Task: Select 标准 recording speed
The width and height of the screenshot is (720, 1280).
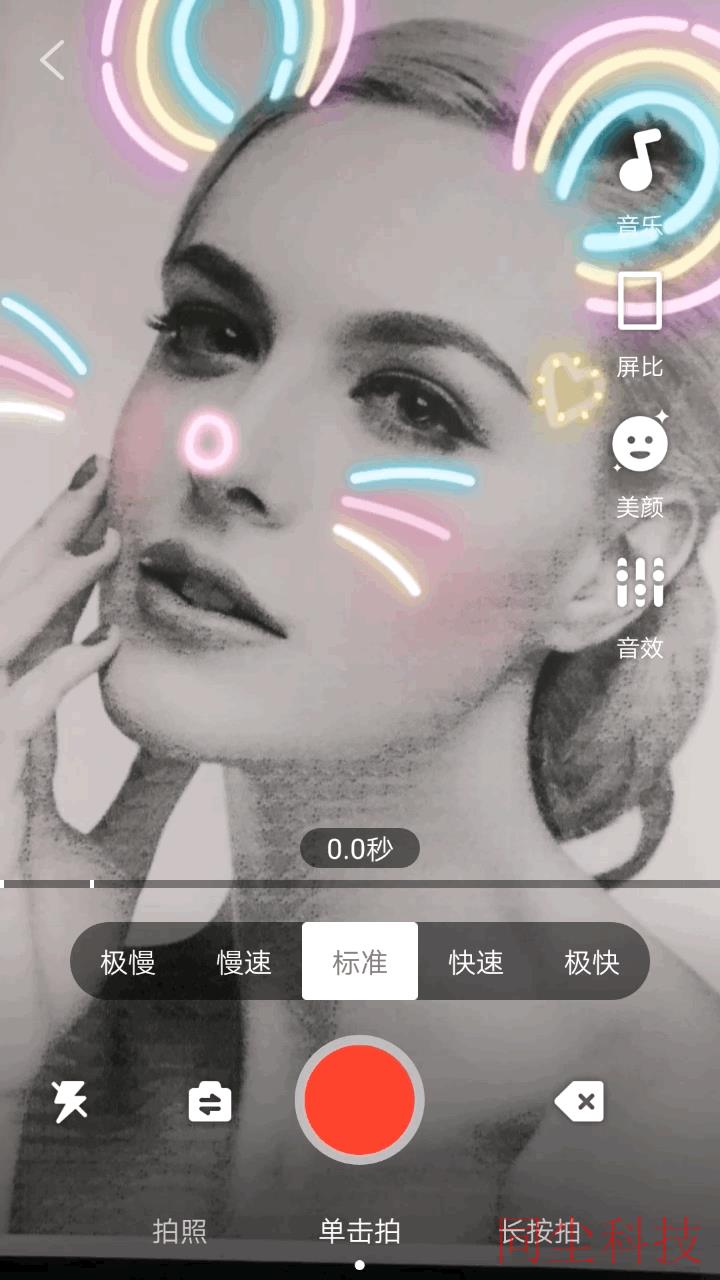Action: [360, 962]
